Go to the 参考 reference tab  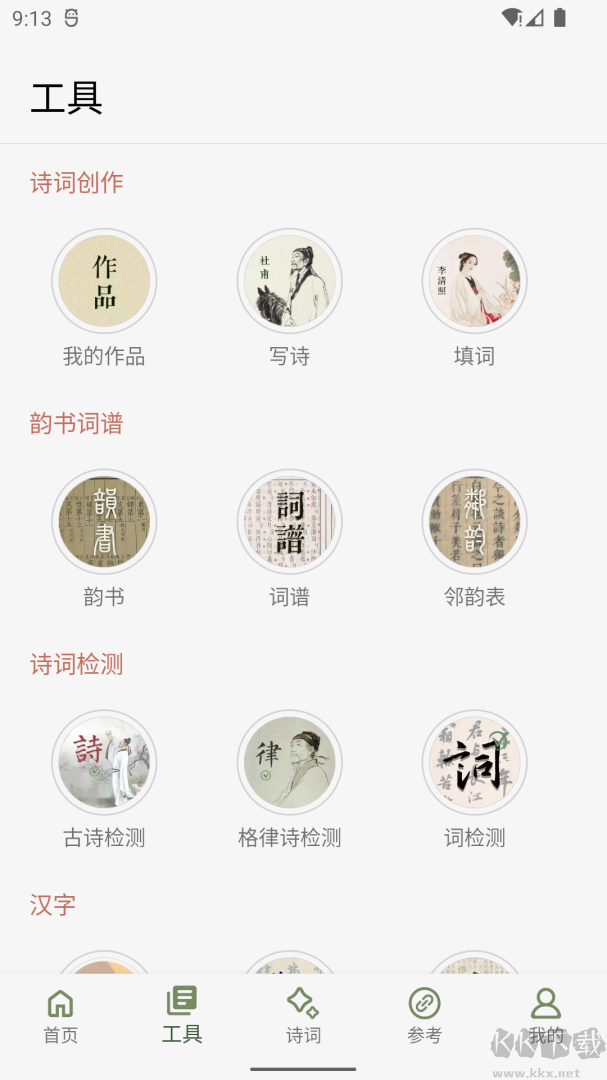click(425, 1016)
